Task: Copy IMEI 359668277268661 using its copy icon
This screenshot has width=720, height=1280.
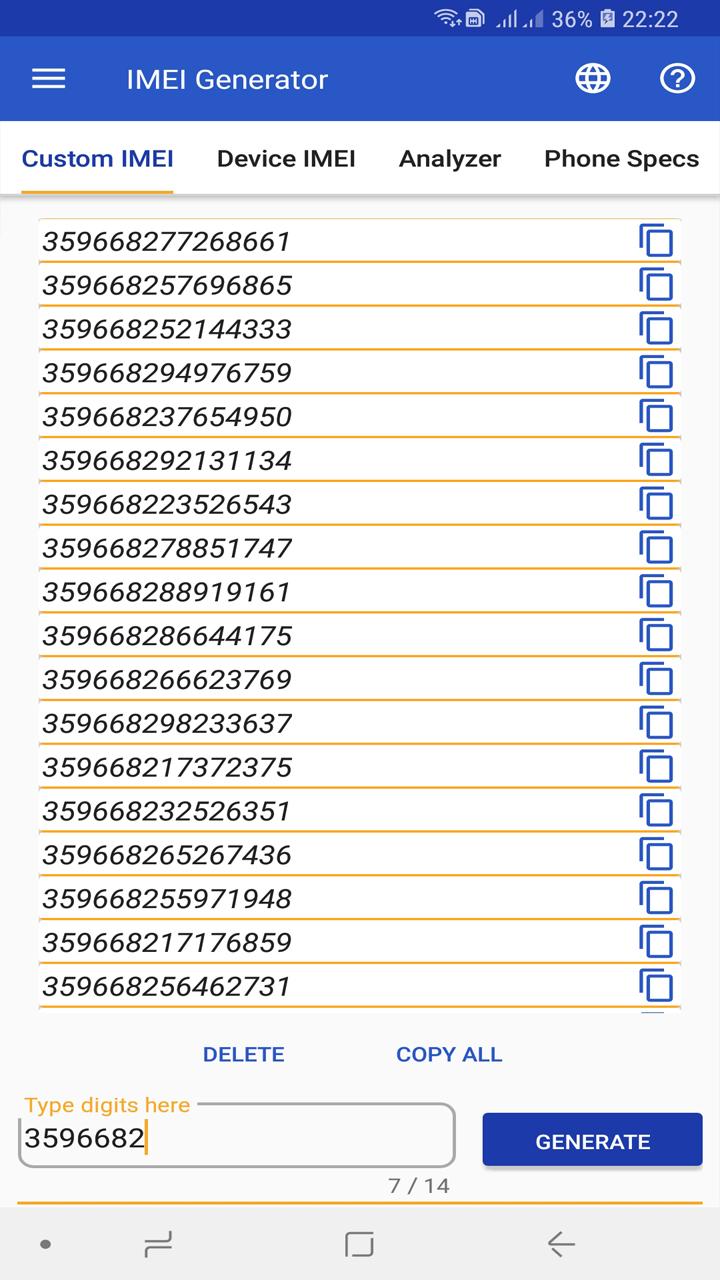Action: coord(657,240)
